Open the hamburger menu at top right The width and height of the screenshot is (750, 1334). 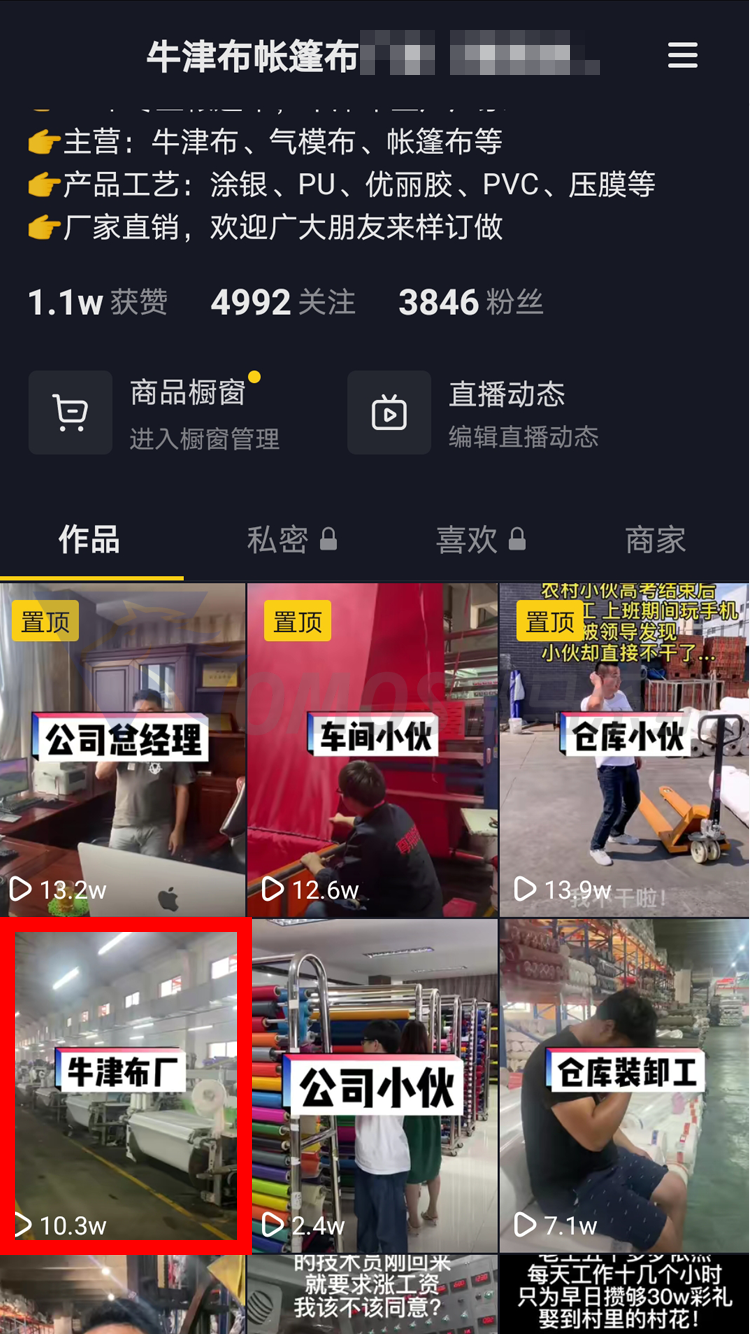point(683,56)
